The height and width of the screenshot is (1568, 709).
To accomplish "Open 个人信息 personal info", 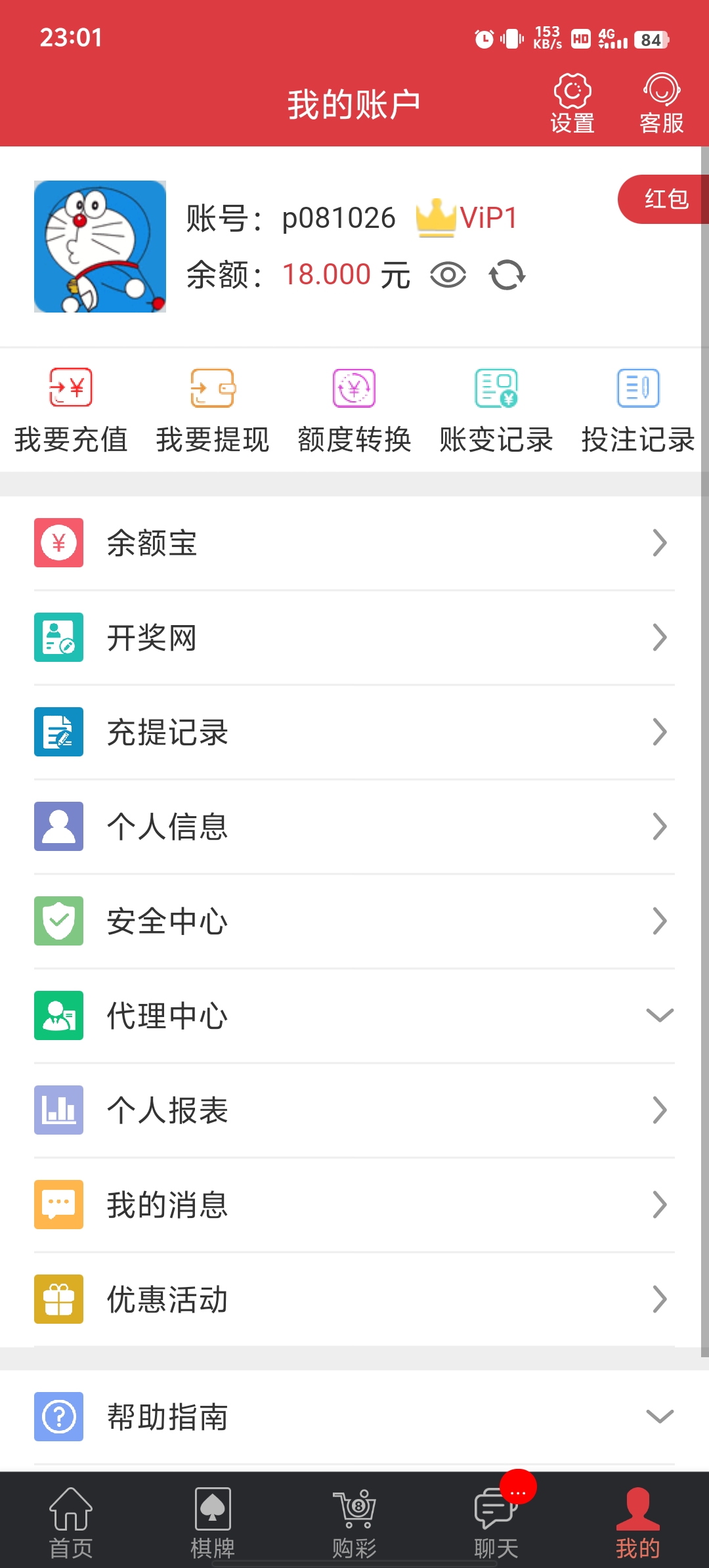I will (x=354, y=827).
